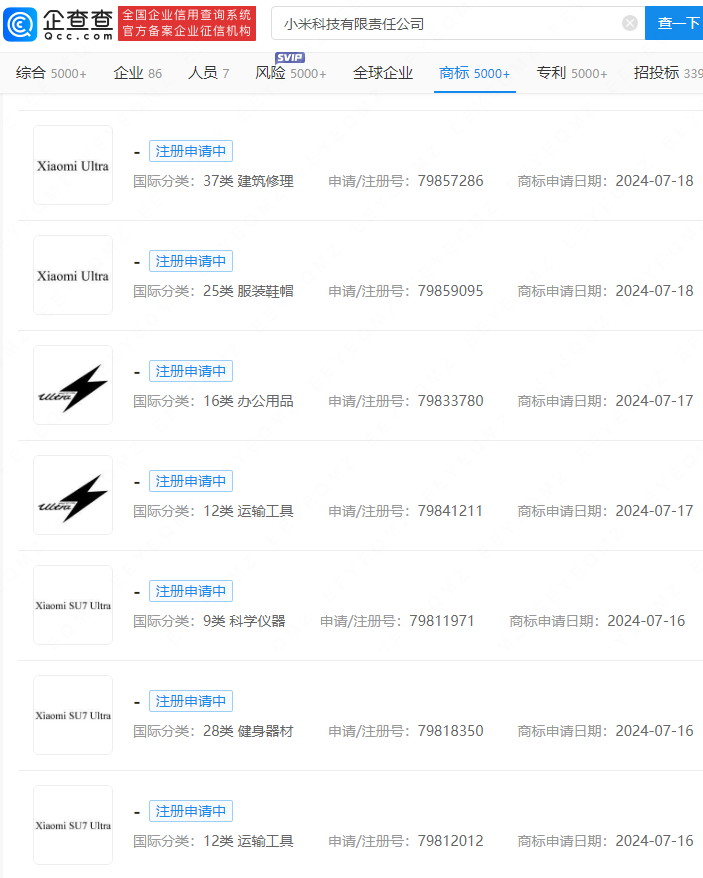Select the 商标 tab
Viewport: 703px width, 878px height.
[474, 73]
